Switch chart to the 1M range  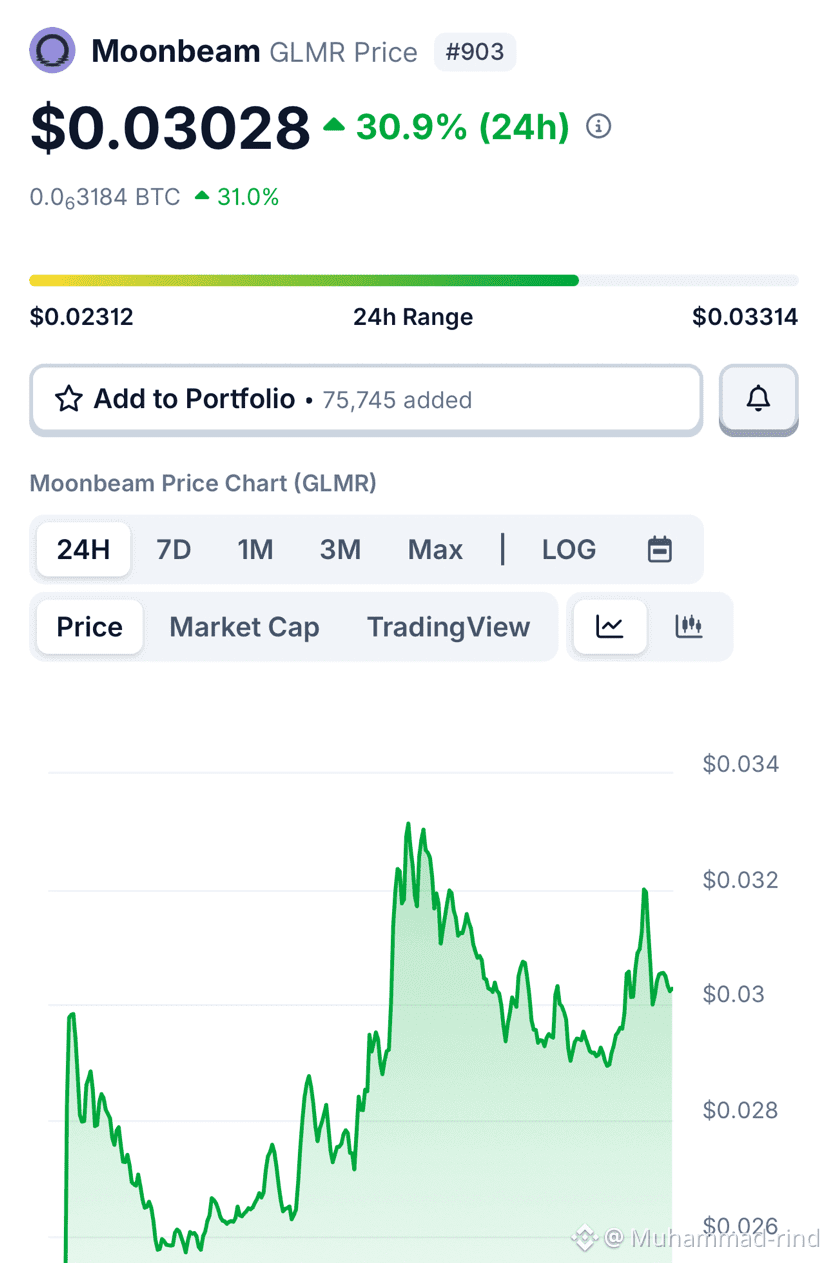255,549
